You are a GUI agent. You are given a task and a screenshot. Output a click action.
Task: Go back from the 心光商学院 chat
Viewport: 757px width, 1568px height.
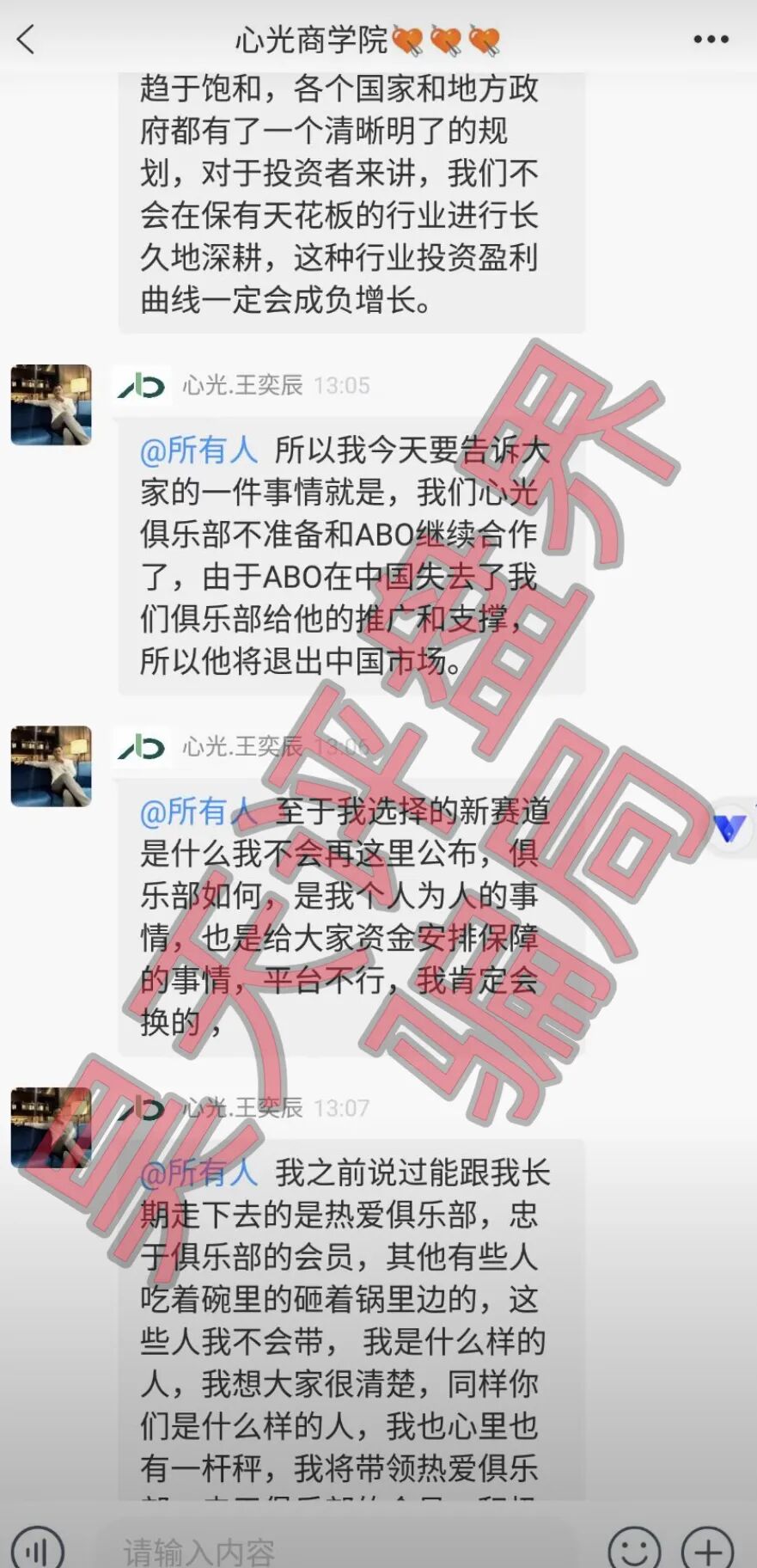27,40
